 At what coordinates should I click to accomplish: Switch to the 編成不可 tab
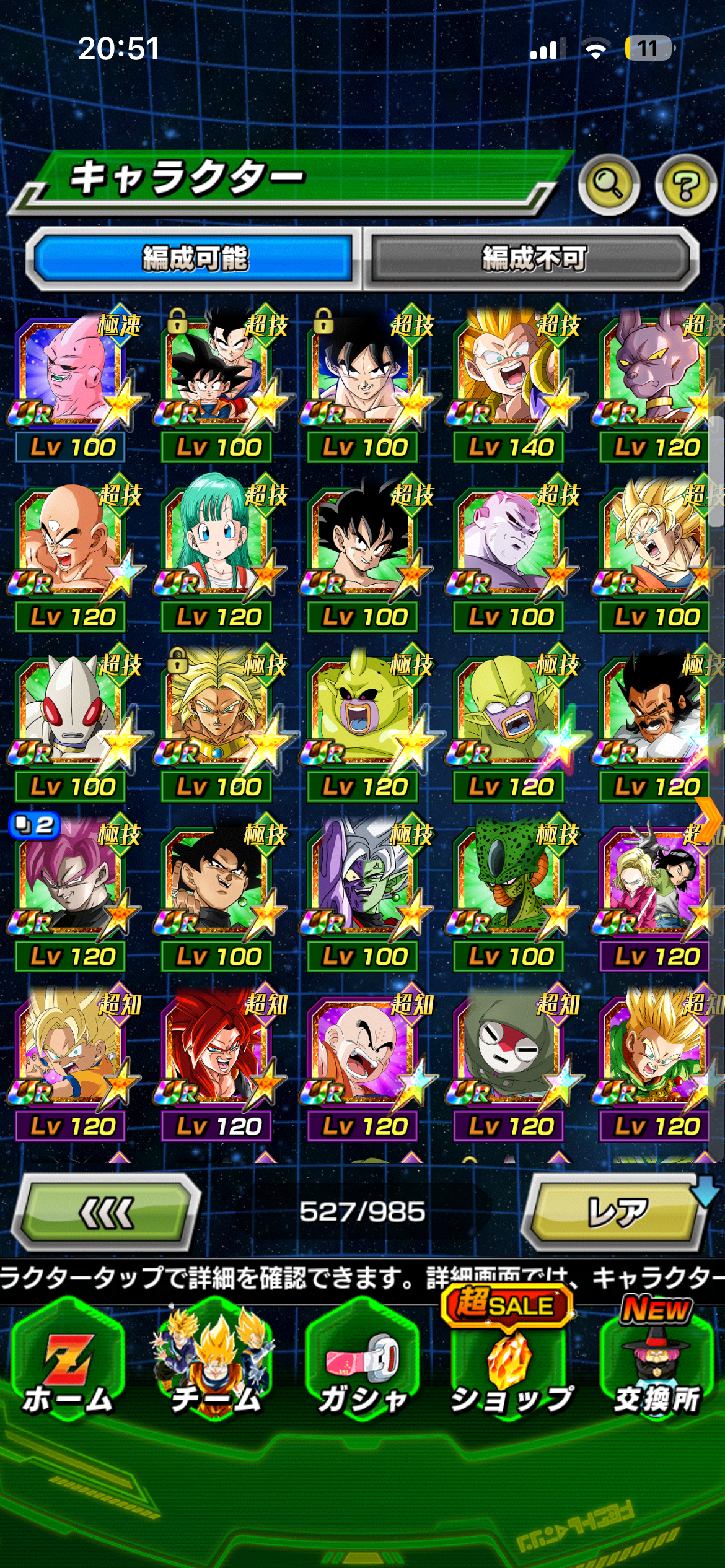(534, 258)
